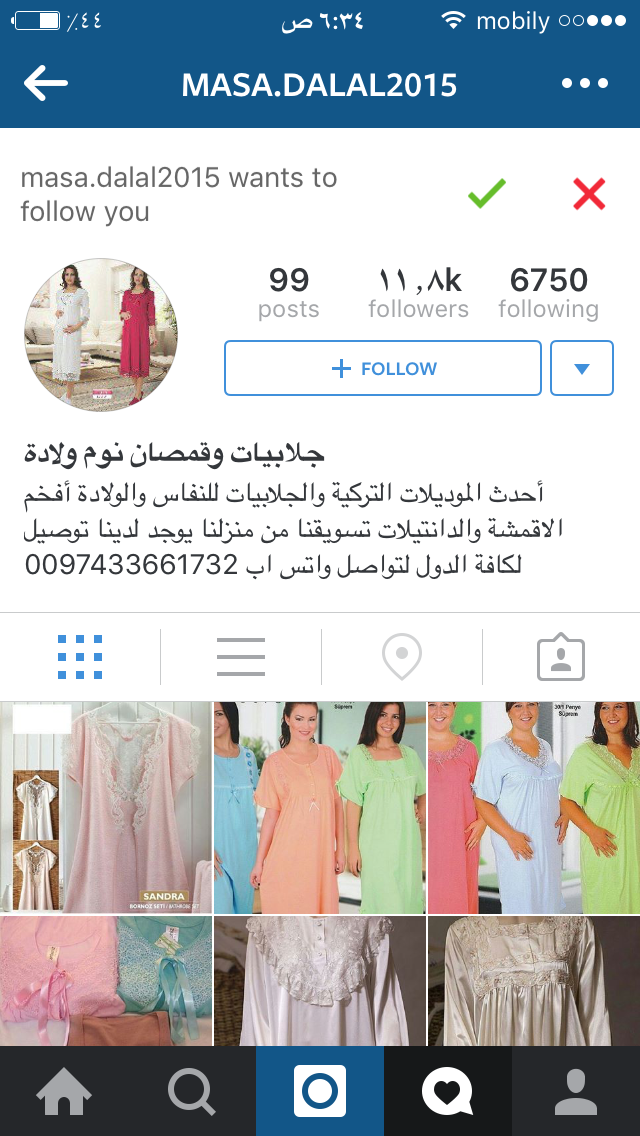The height and width of the screenshot is (1136, 640).
Task: Open the white satin gown post
Action: 320,982
